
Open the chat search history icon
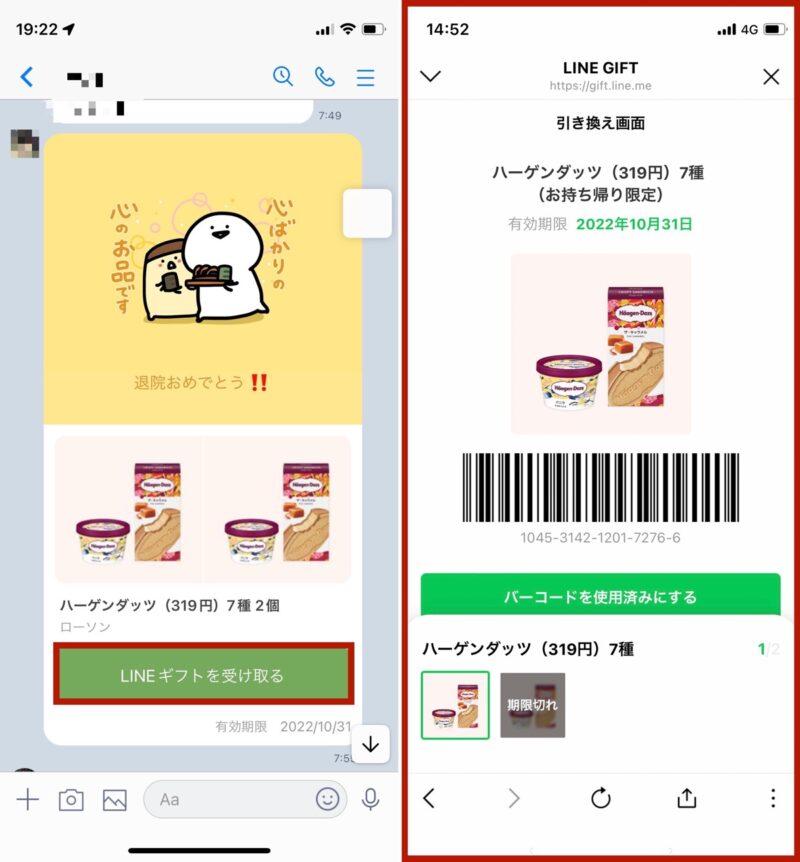click(283, 76)
